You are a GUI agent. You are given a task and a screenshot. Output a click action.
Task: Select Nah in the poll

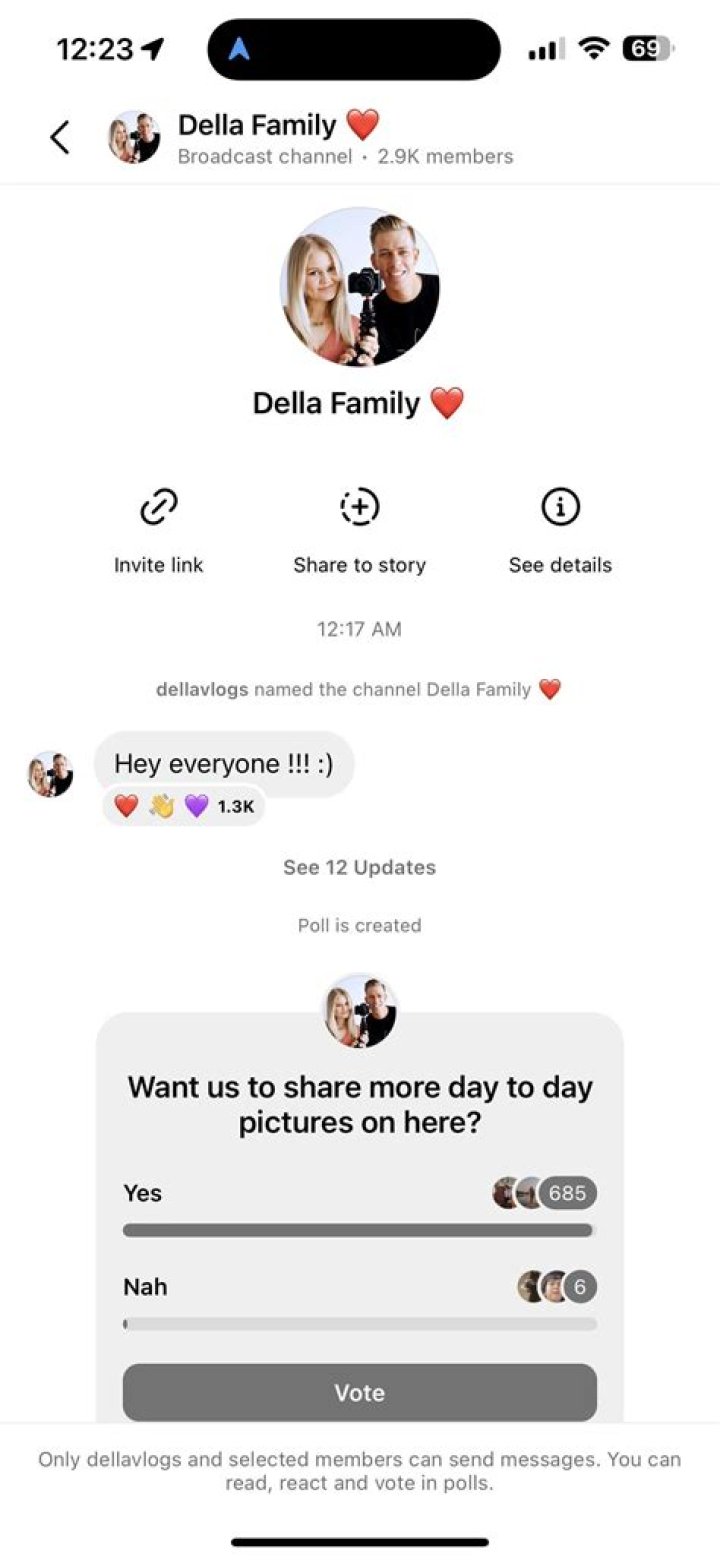(x=144, y=1287)
